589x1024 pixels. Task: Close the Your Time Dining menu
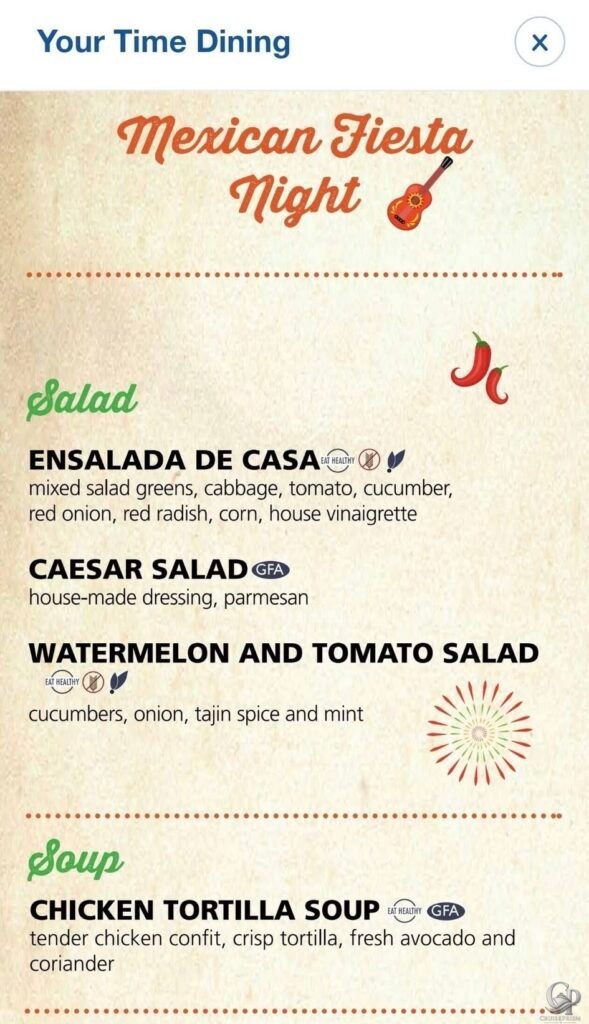pos(539,42)
